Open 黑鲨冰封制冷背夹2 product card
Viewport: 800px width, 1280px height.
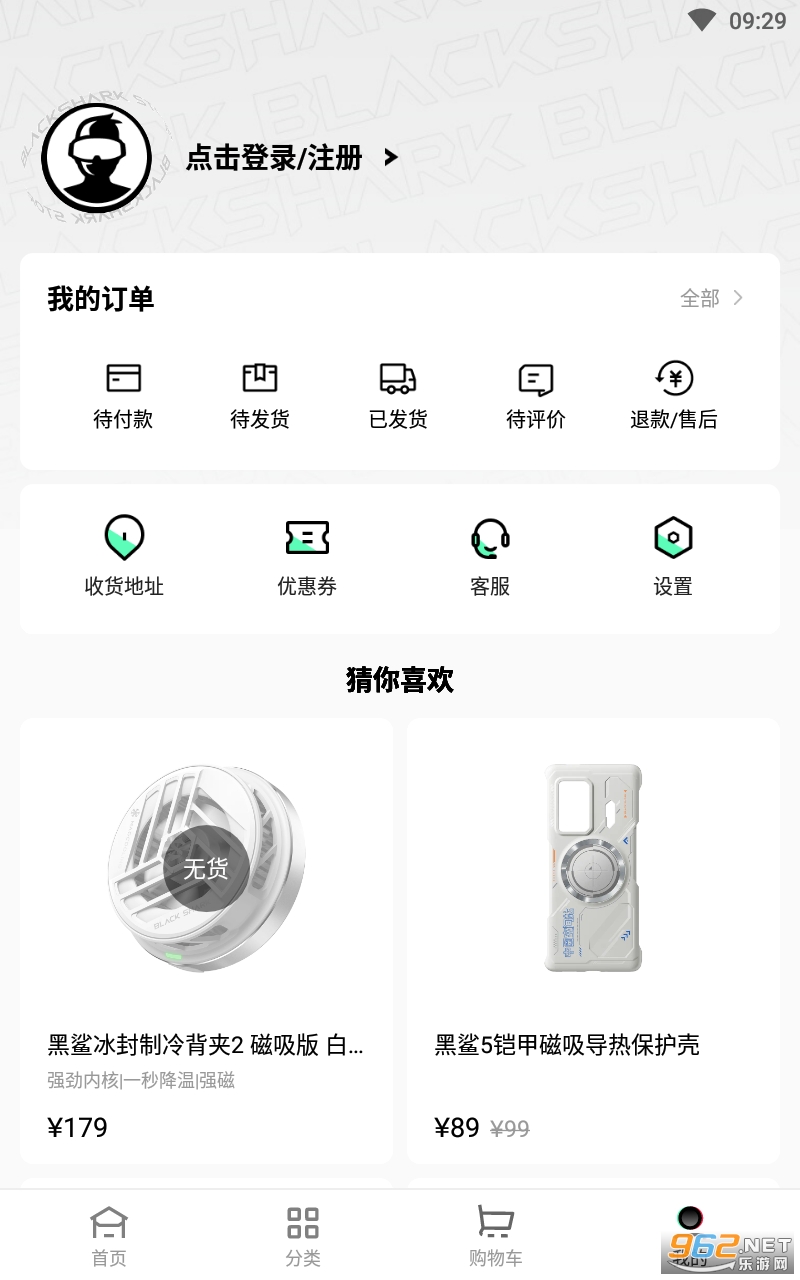[206, 941]
